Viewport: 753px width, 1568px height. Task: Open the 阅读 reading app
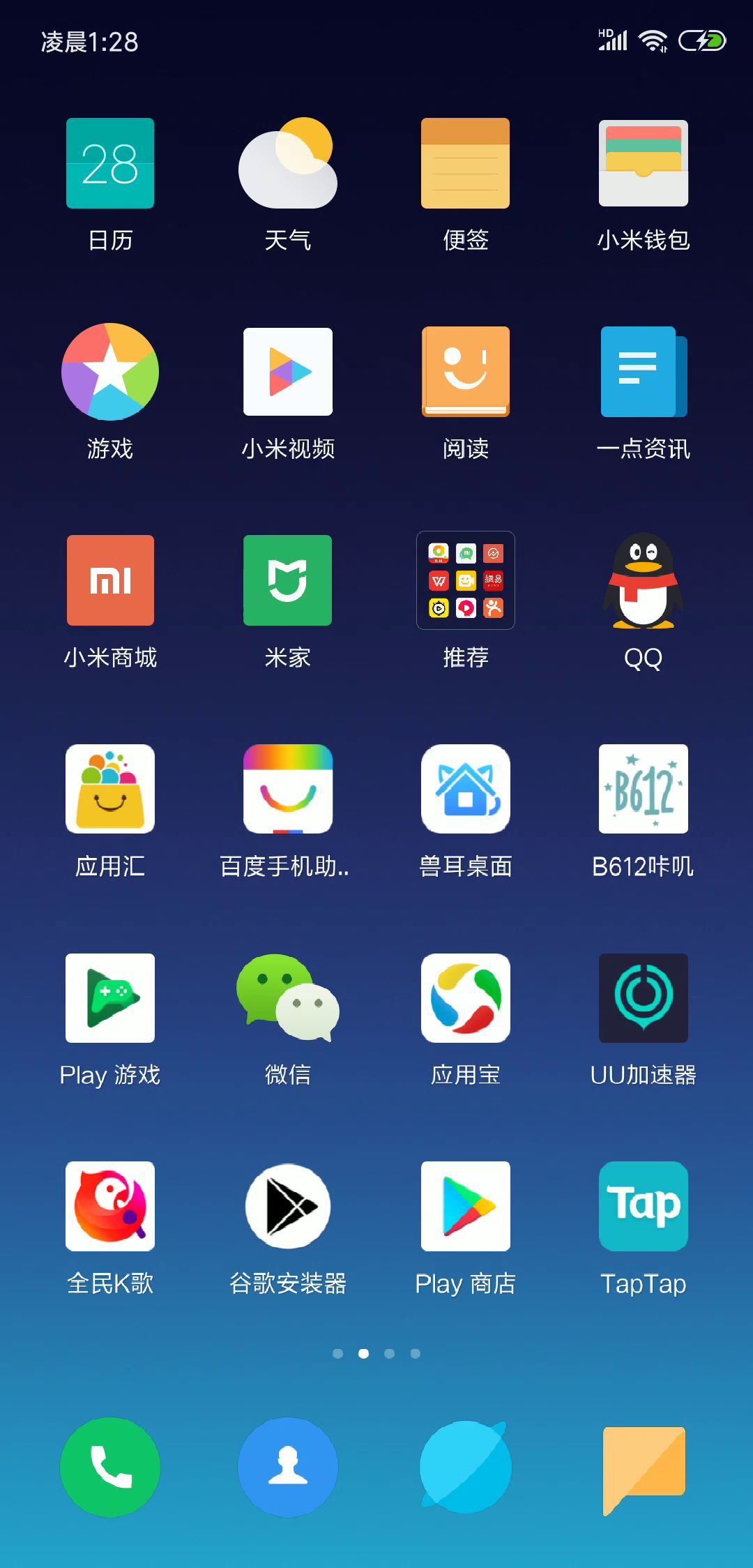(x=466, y=372)
